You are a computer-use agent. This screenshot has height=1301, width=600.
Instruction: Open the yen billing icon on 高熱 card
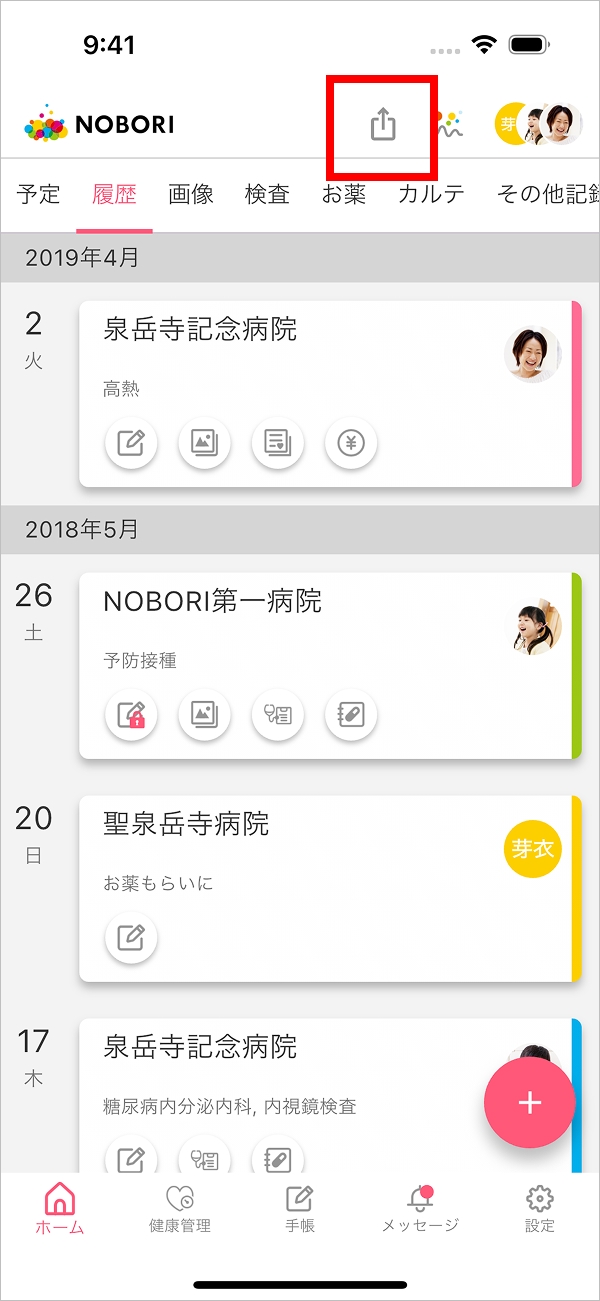[x=351, y=443]
